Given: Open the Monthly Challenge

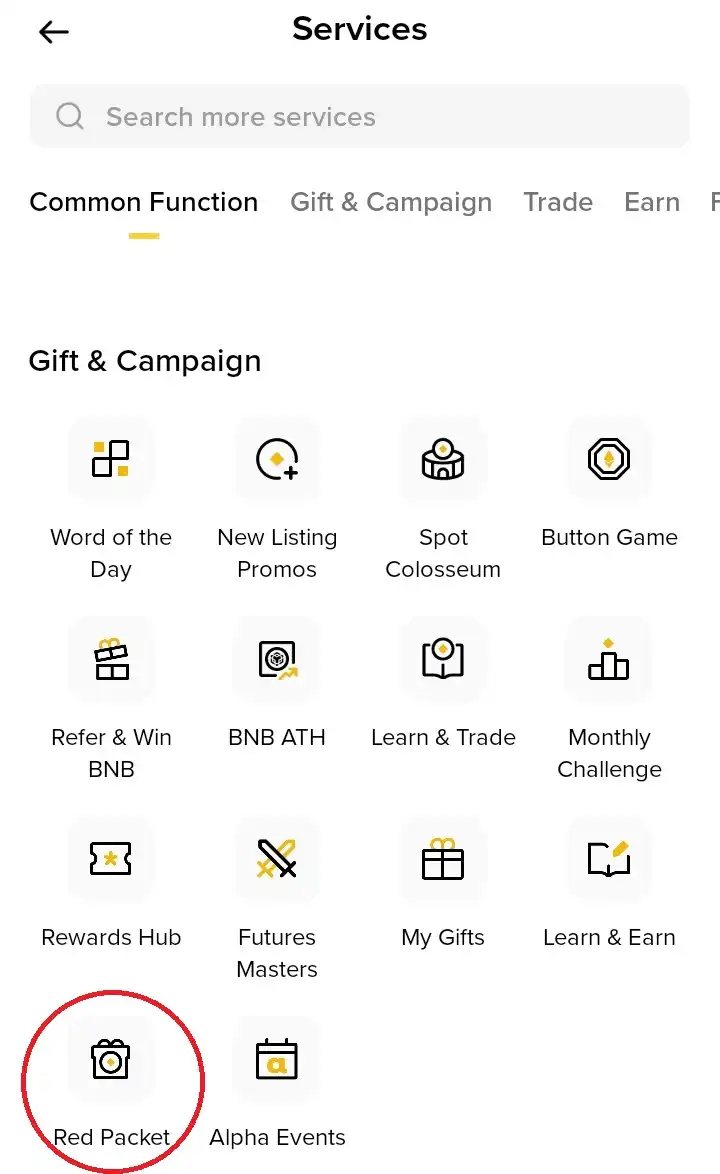Looking at the screenshot, I should click(609, 659).
